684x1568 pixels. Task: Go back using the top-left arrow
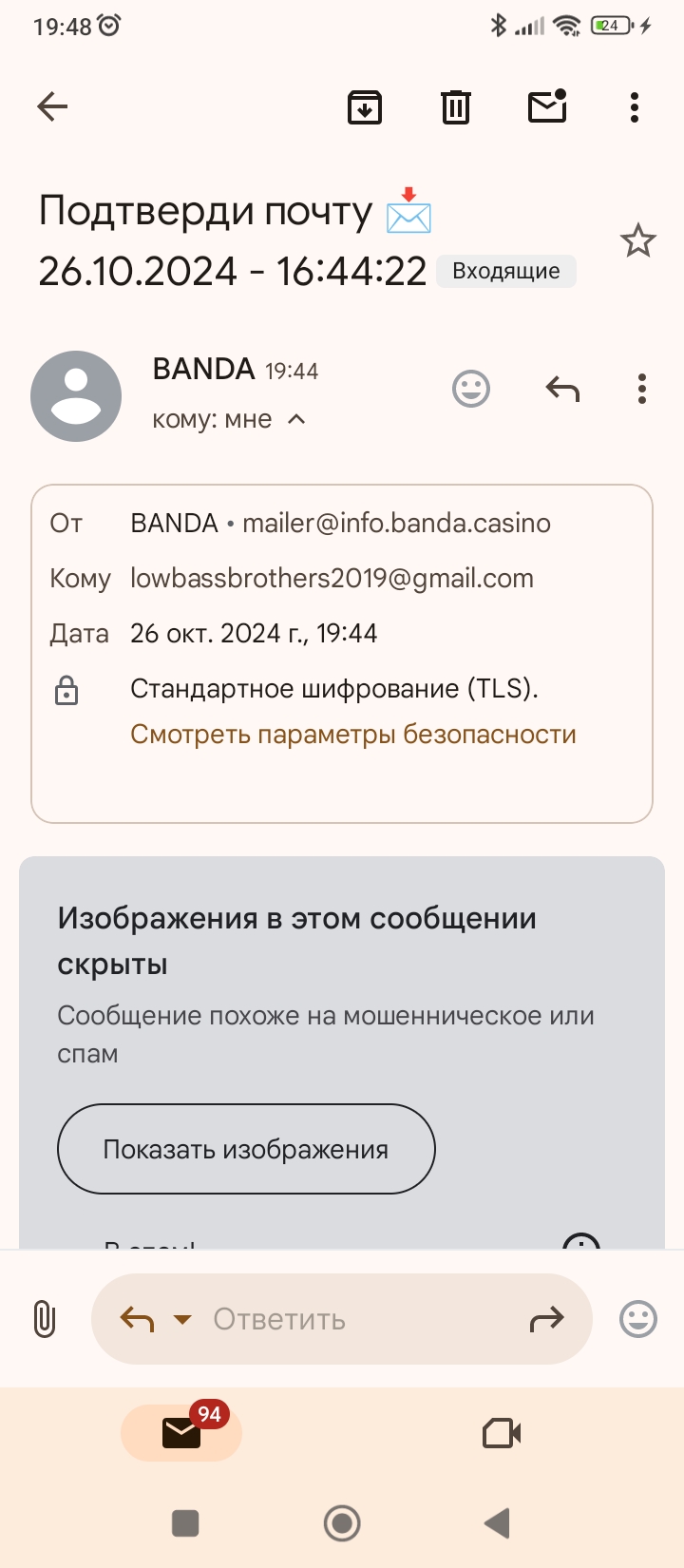click(52, 106)
